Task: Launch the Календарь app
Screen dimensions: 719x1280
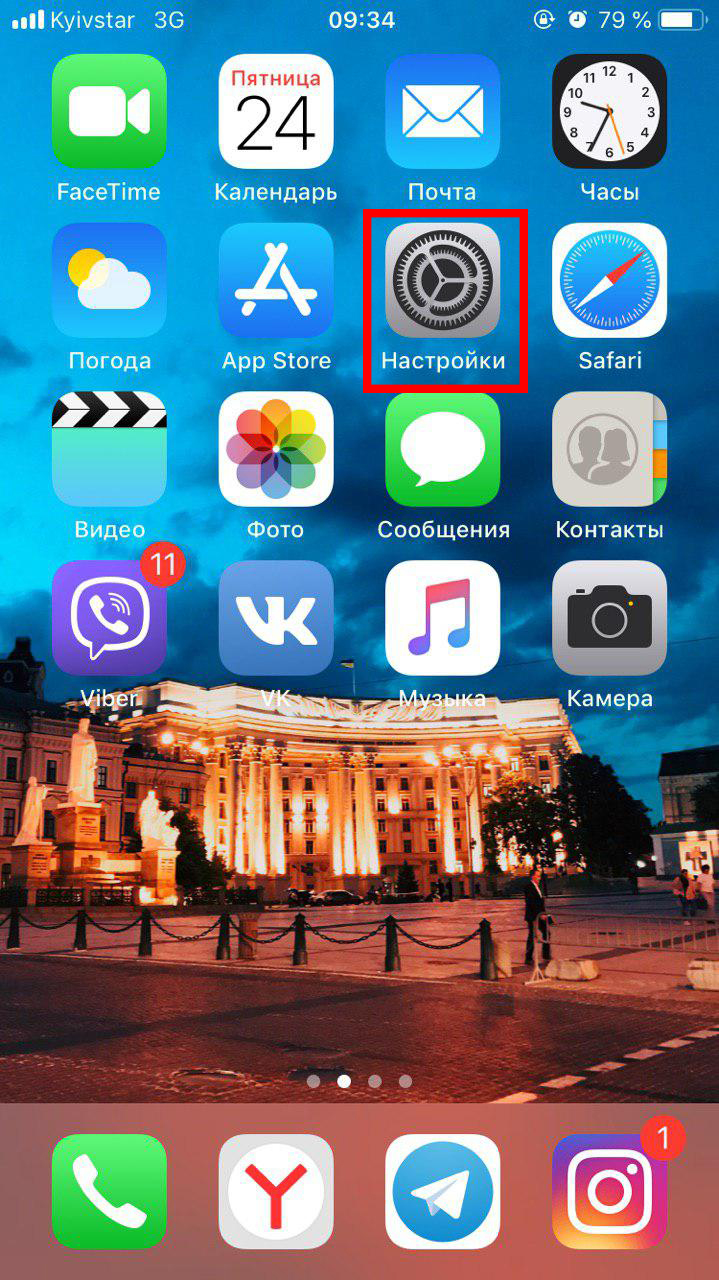Action: (276, 111)
